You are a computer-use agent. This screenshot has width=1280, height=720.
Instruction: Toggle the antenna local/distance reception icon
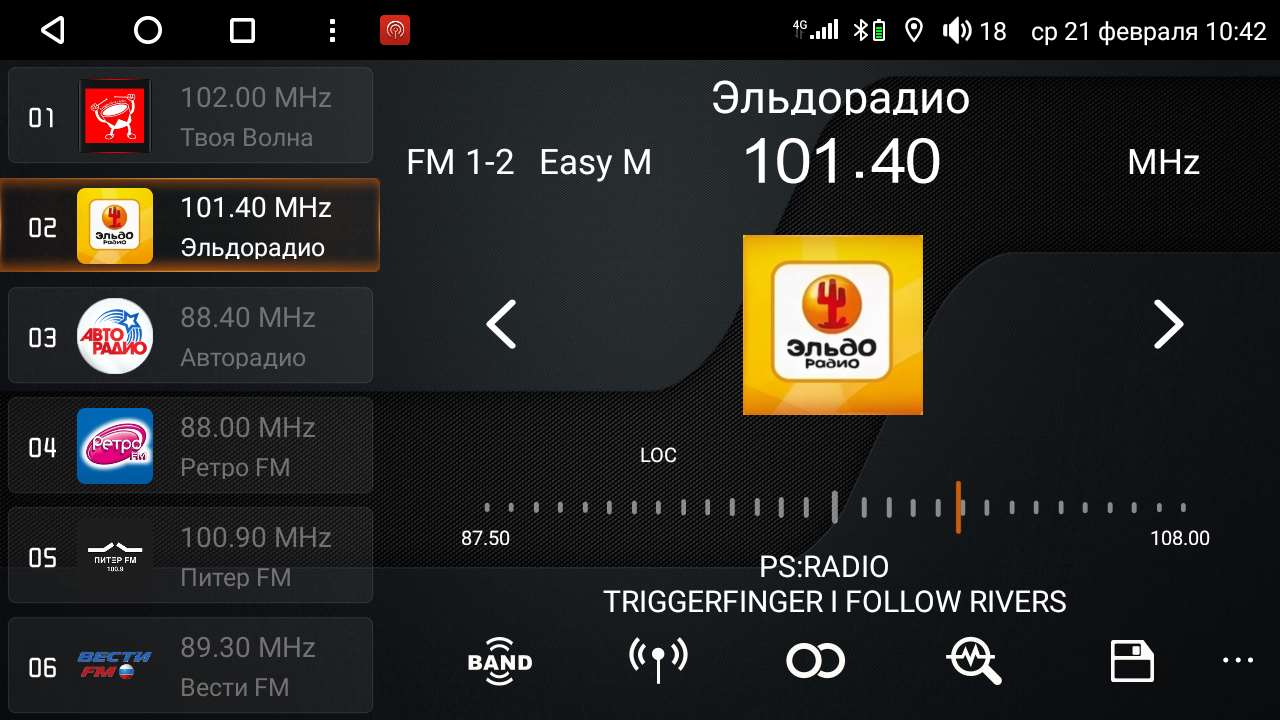coord(658,661)
